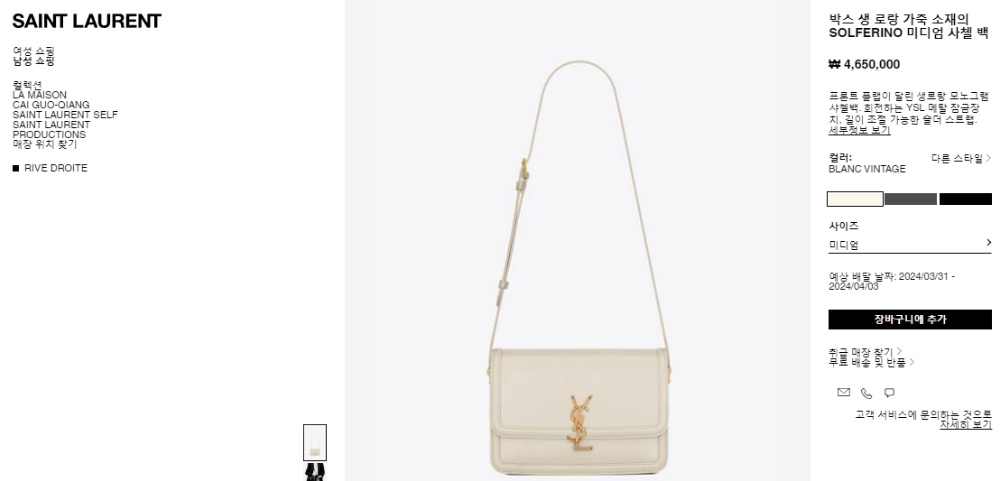Open CAI GUO-QIANG link
The width and height of the screenshot is (1000, 481).
pos(51,105)
